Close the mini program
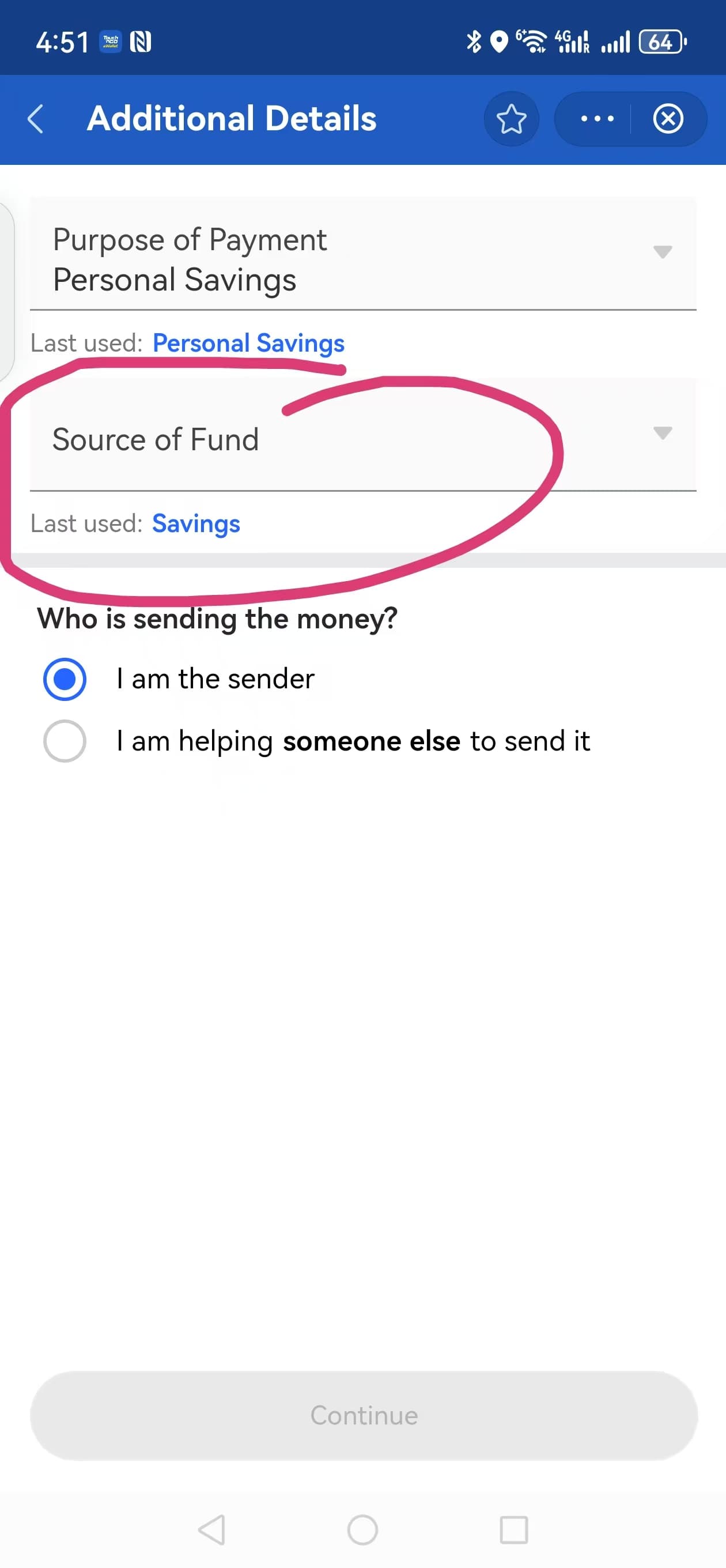This screenshot has width=726, height=1568. pyautogui.click(x=668, y=119)
